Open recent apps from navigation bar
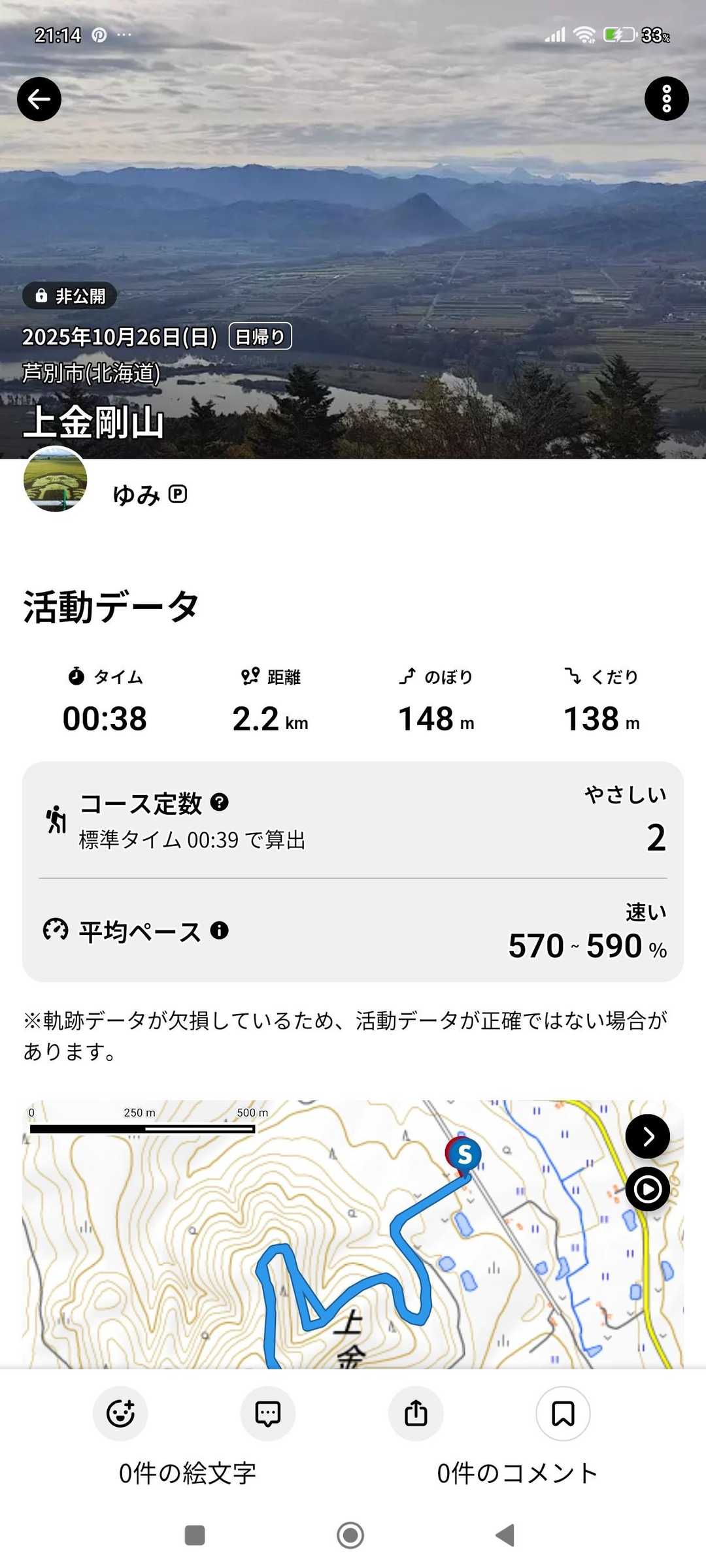 click(x=195, y=1535)
